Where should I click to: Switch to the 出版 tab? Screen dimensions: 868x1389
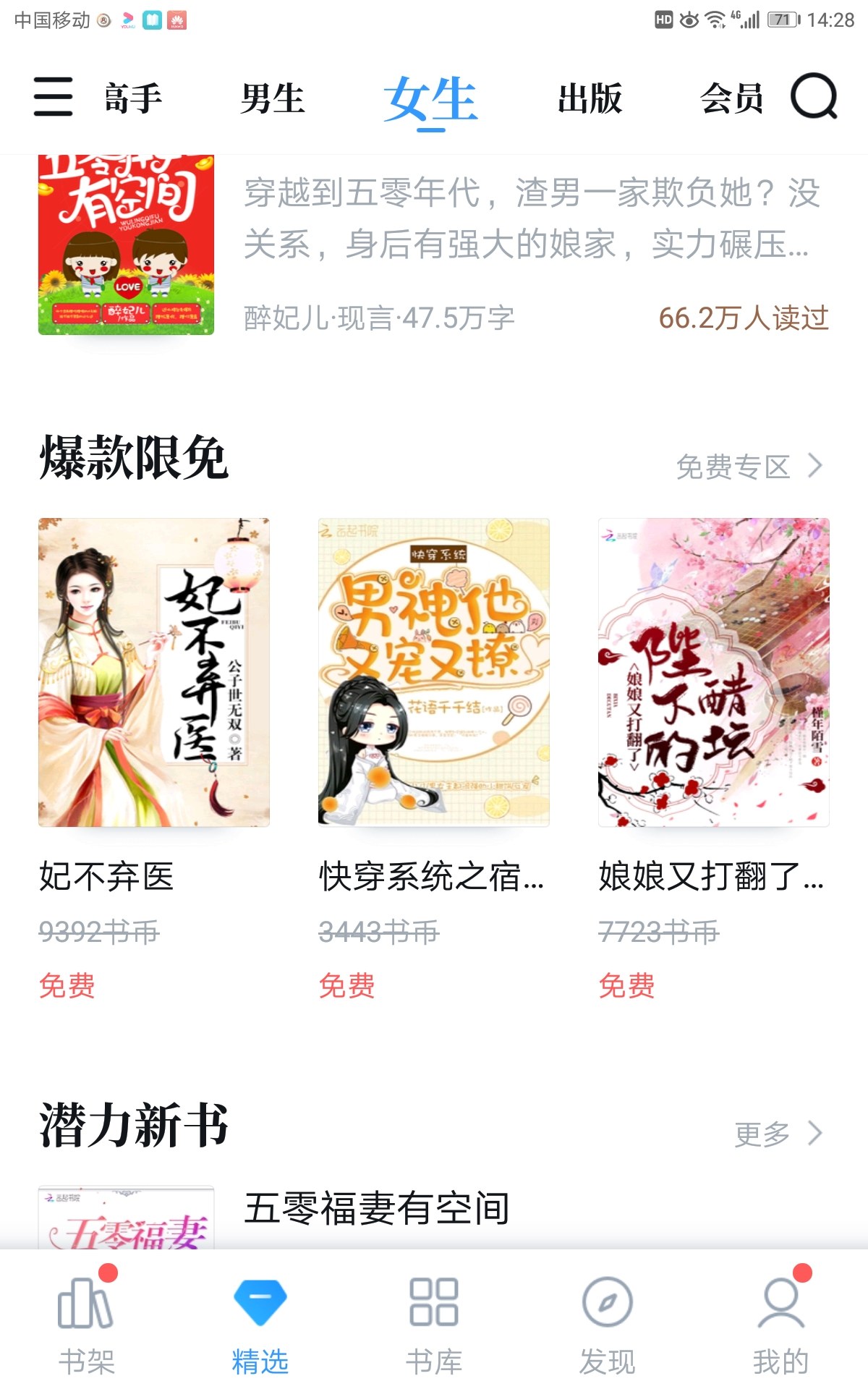[x=590, y=98]
